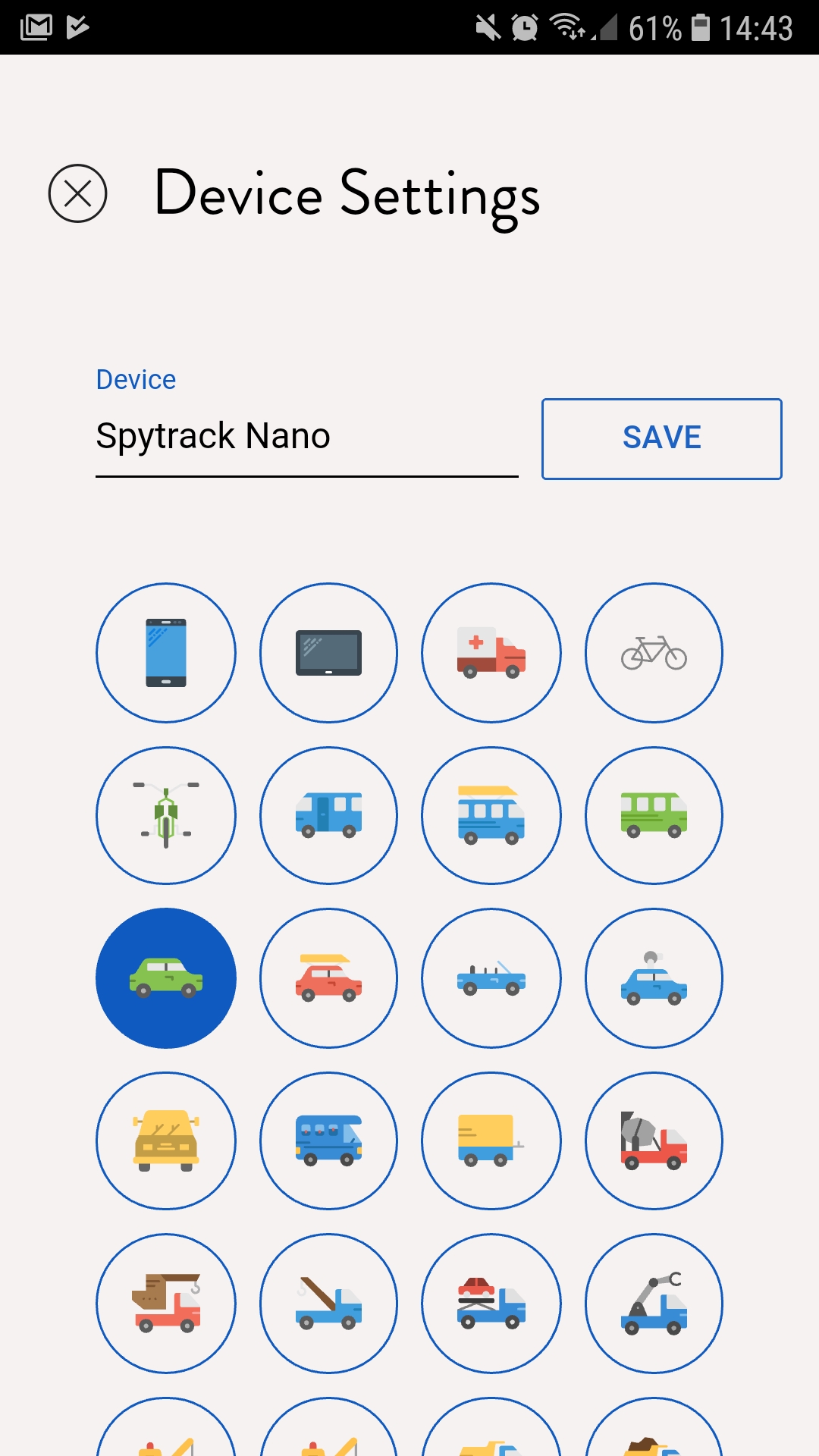
Task: Select the bicycle icon
Action: (x=654, y=653)
